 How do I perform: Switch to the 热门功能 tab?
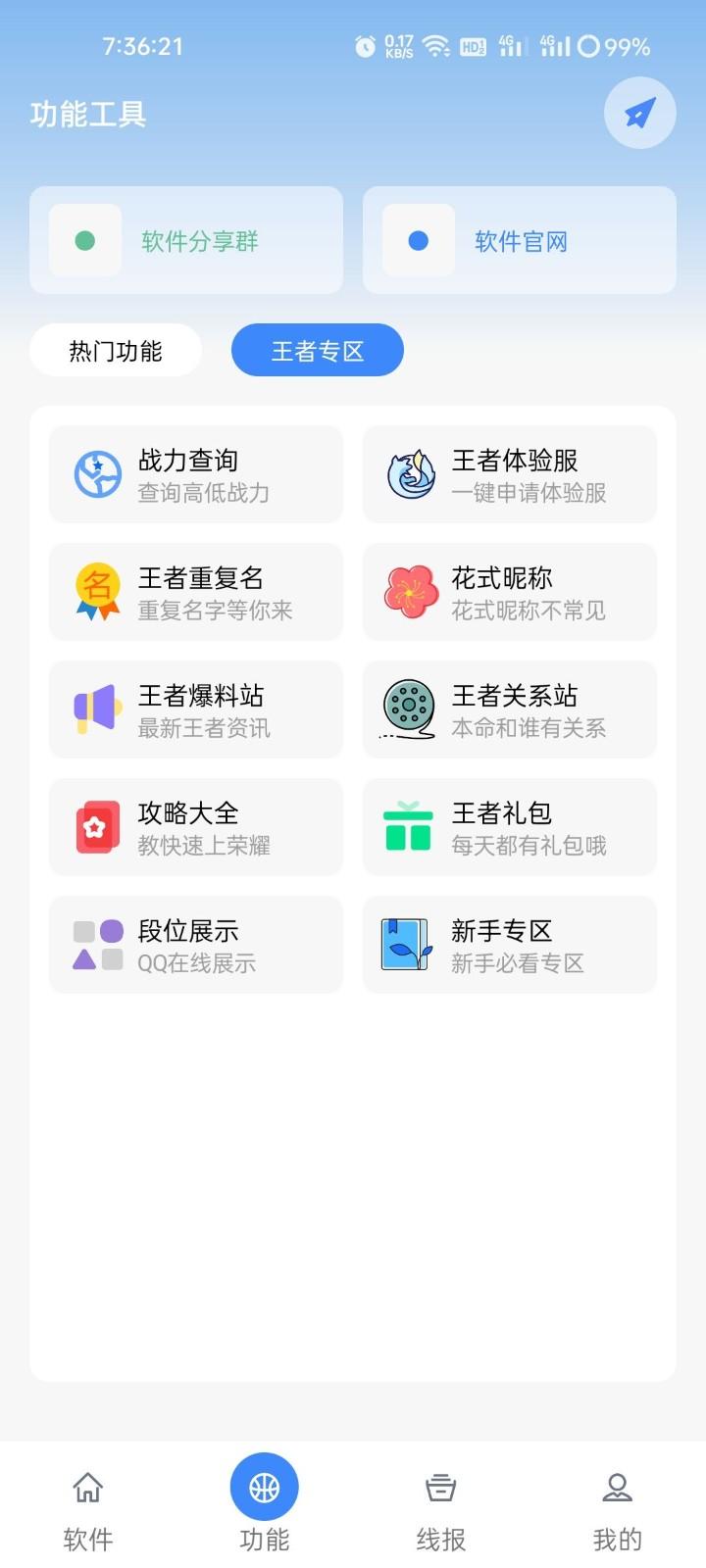(115, 350)
